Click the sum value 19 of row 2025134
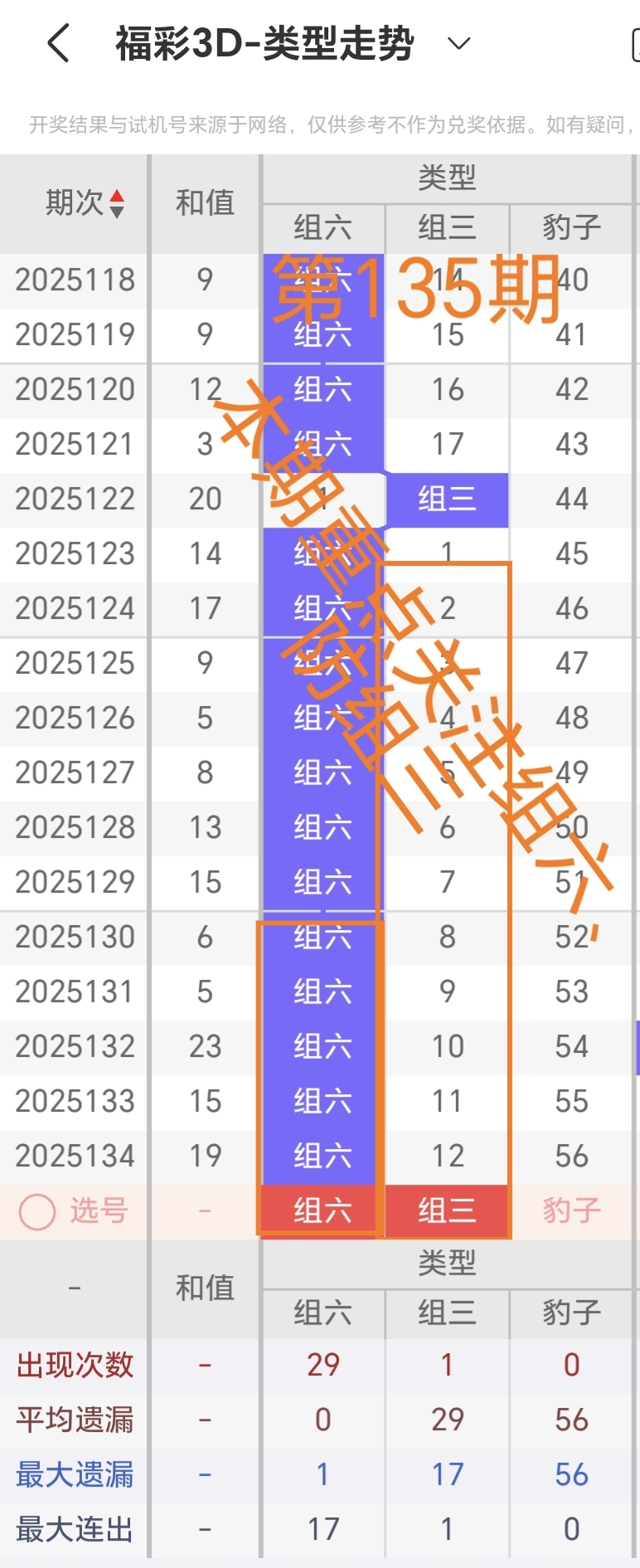This screenshot has height=1568, width=640. click(204, 1156)
